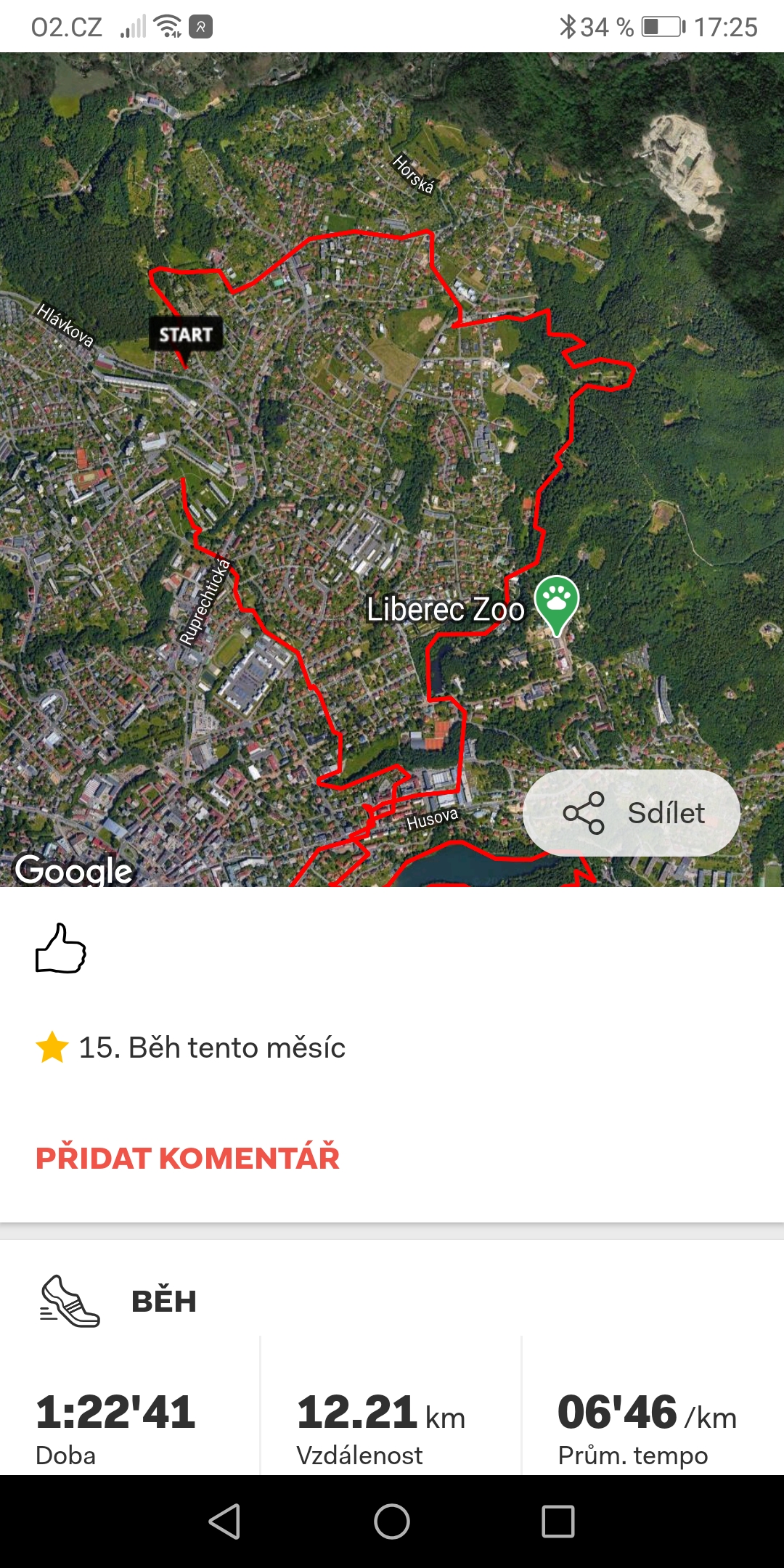Open the route map in full view
This screenshot has width=784, height=1568.
pos(392,469)
